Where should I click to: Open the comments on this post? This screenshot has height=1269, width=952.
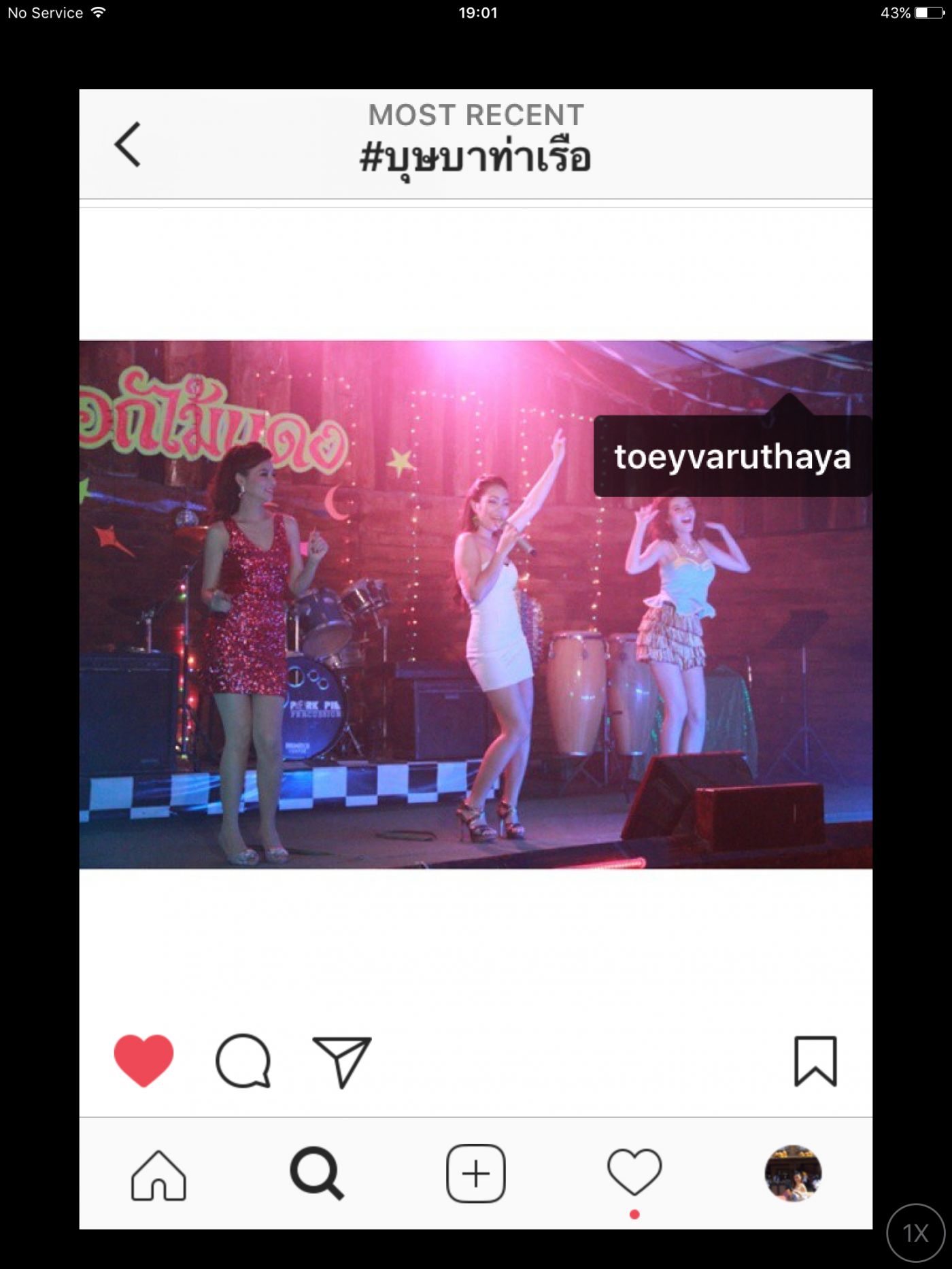243,1060
